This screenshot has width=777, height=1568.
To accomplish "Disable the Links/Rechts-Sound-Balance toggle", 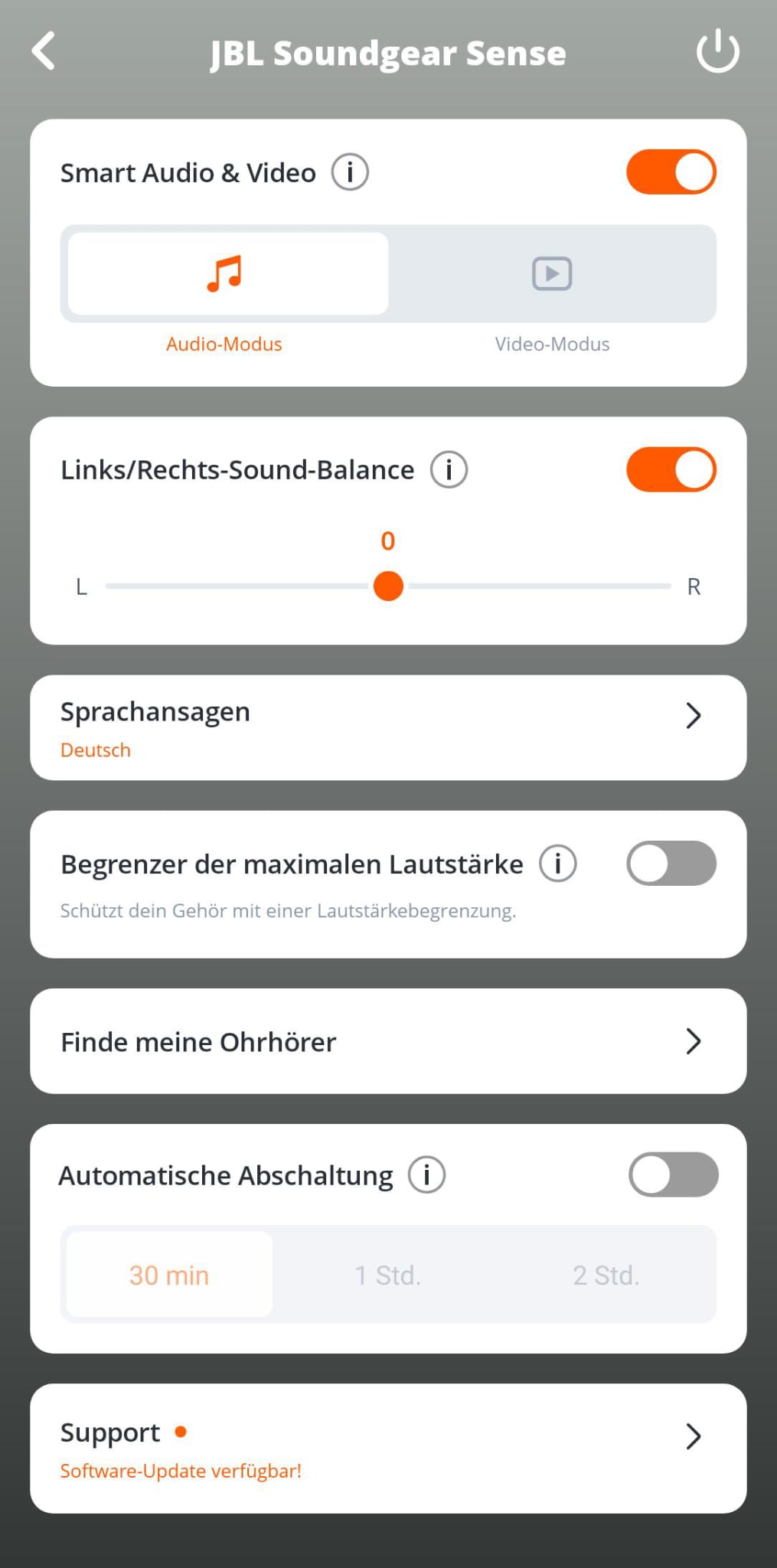I will [671, 469].
